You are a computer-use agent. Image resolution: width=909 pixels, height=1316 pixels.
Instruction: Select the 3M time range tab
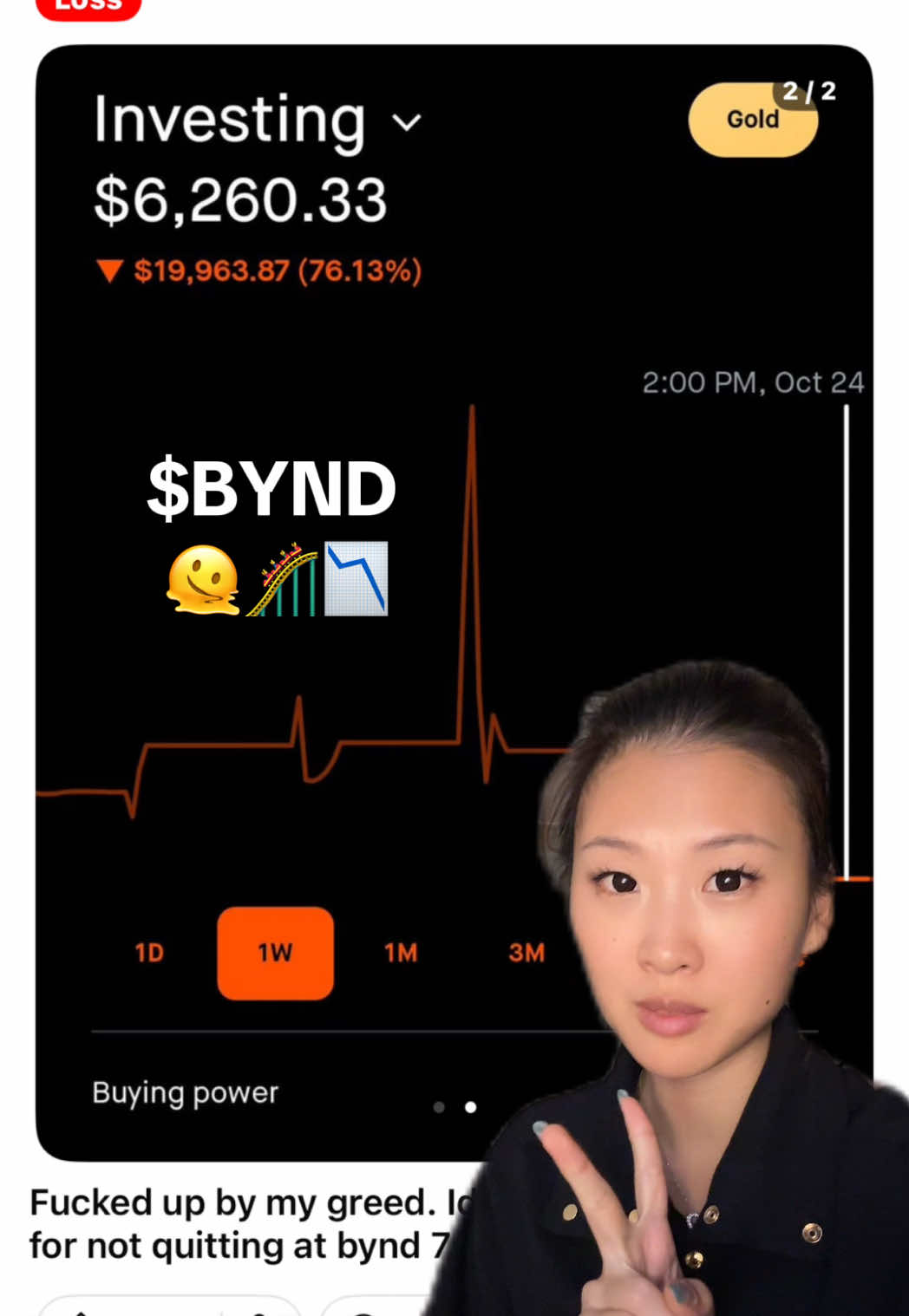(x=526, y=952)
